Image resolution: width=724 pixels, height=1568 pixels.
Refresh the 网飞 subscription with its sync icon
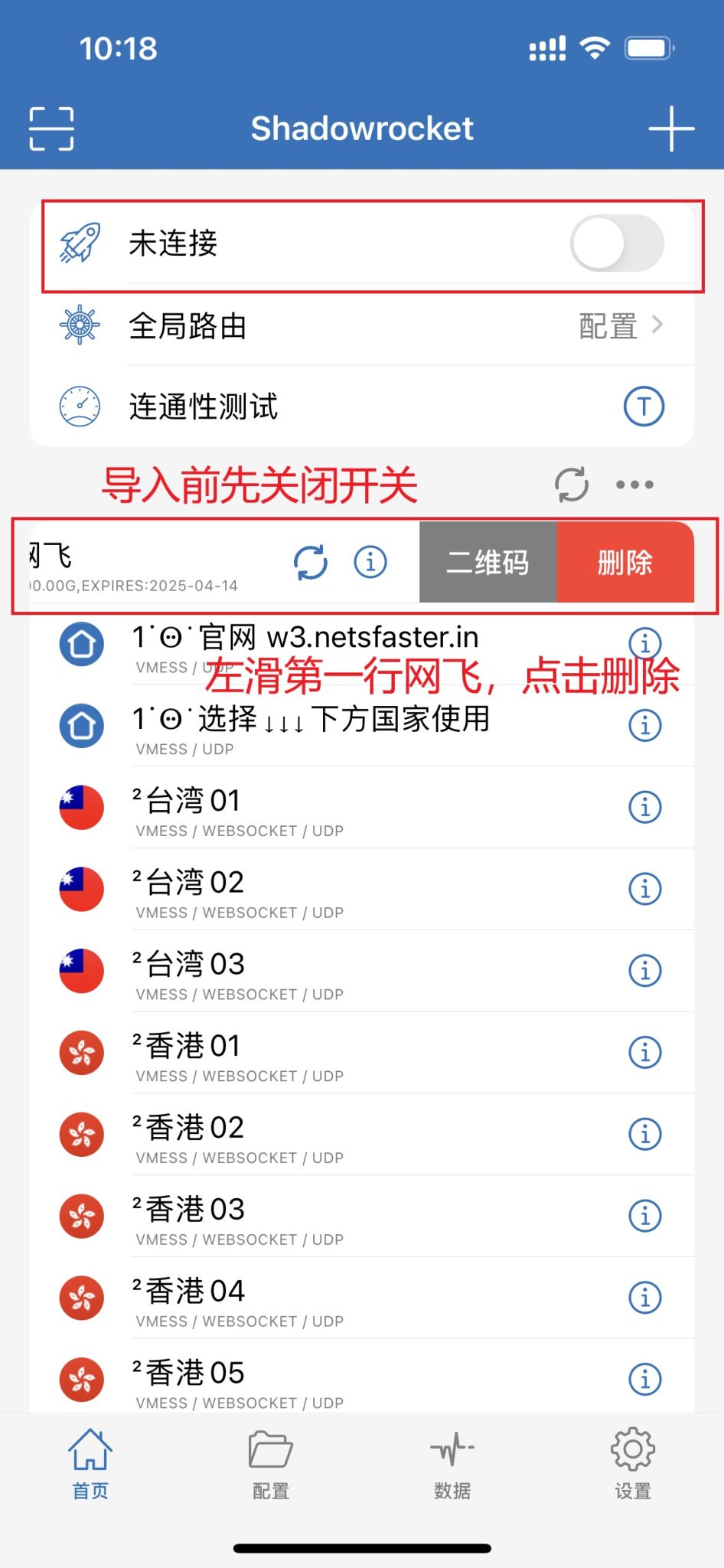tap(310, 562)
